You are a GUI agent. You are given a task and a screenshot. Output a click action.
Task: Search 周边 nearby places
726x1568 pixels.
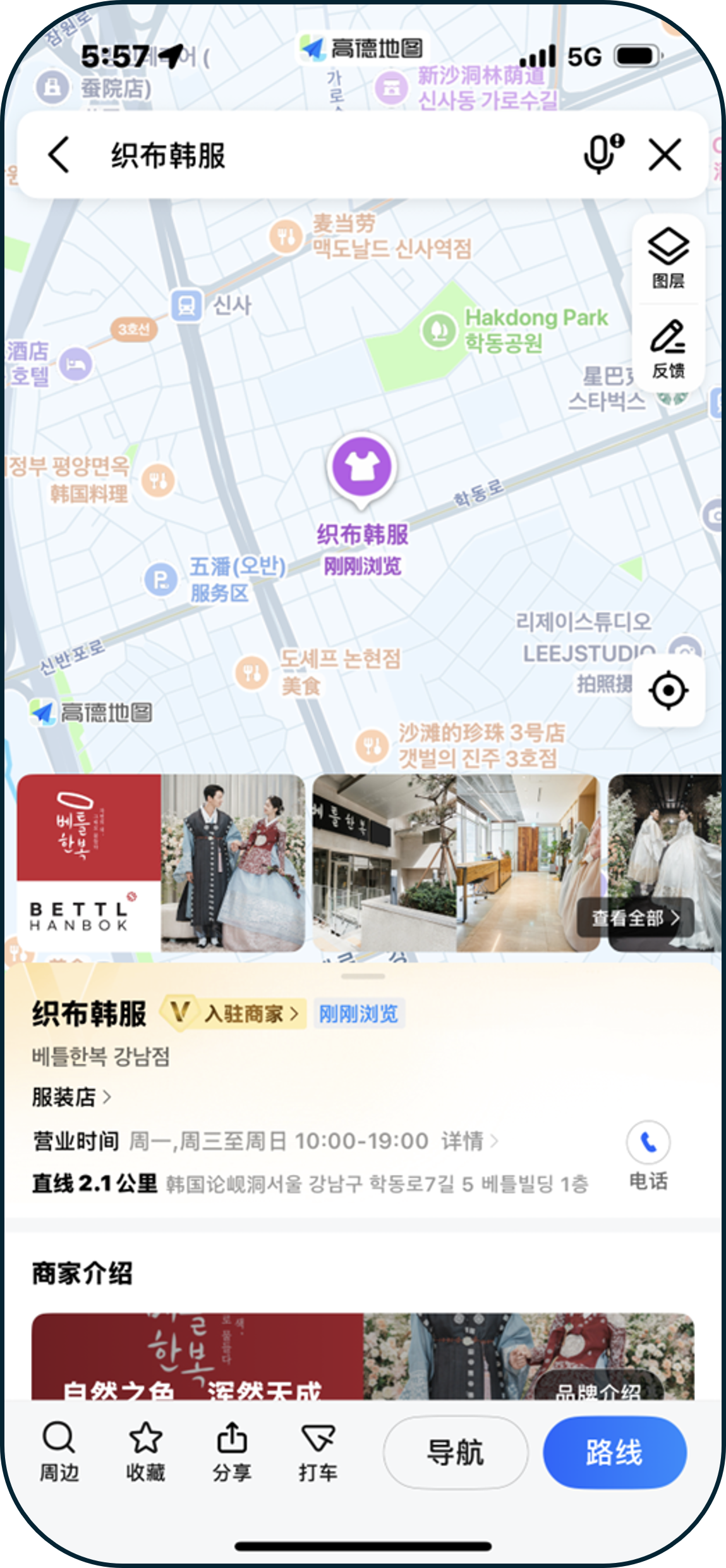click(59, 1452)
